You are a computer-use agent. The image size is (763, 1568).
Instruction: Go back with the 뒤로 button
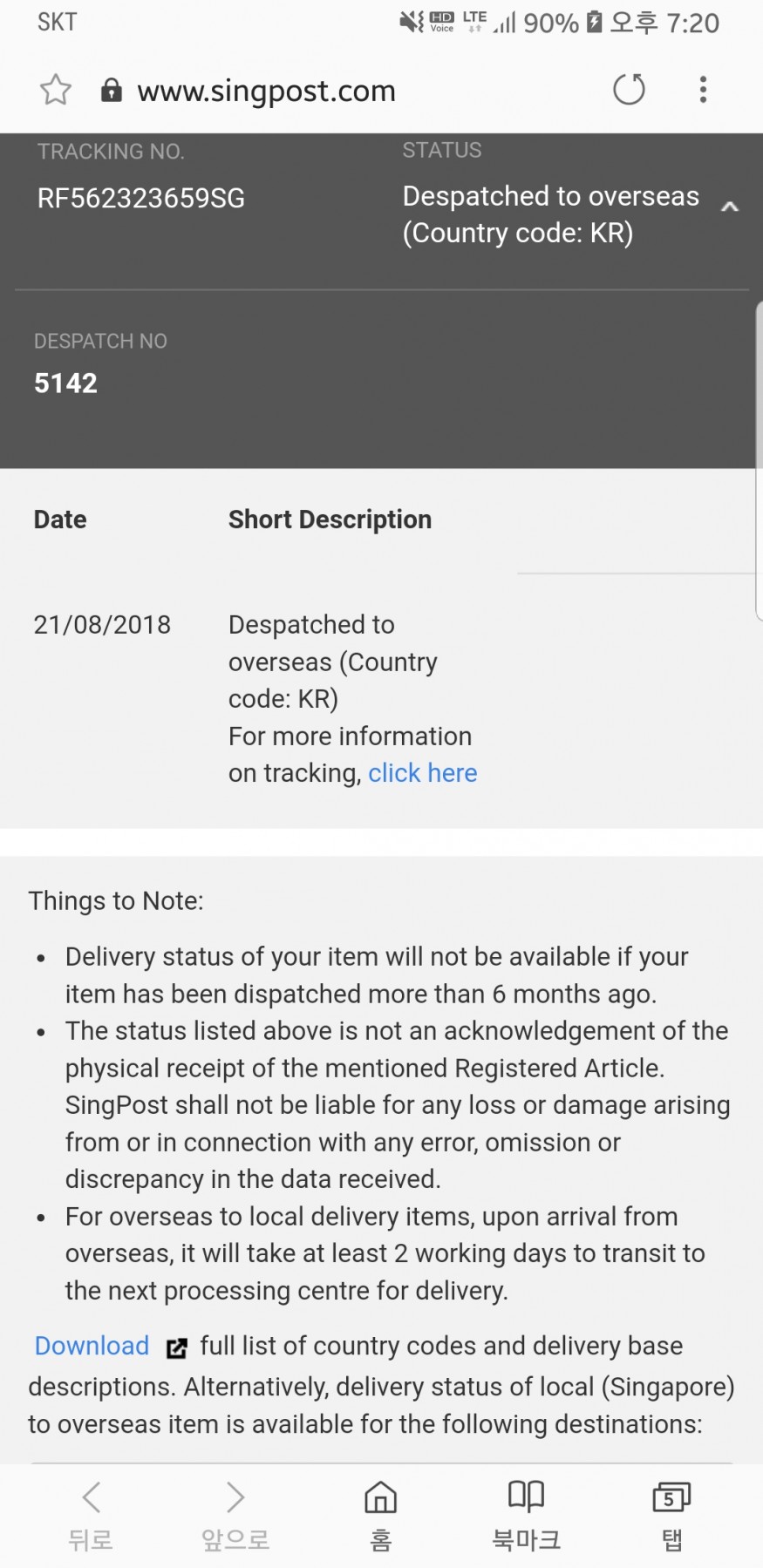(91, 1517)
